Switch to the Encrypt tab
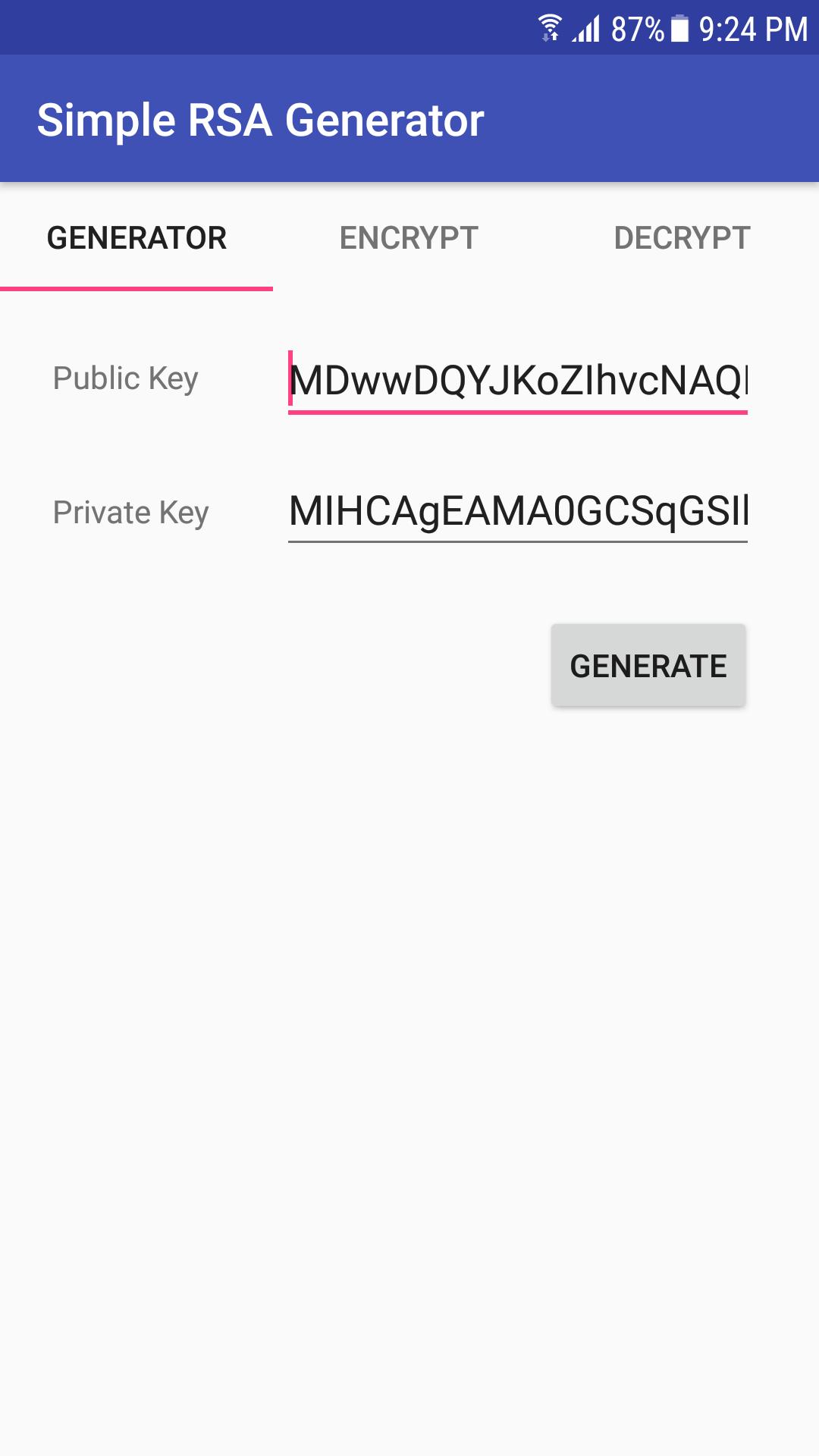 [409, 238]
